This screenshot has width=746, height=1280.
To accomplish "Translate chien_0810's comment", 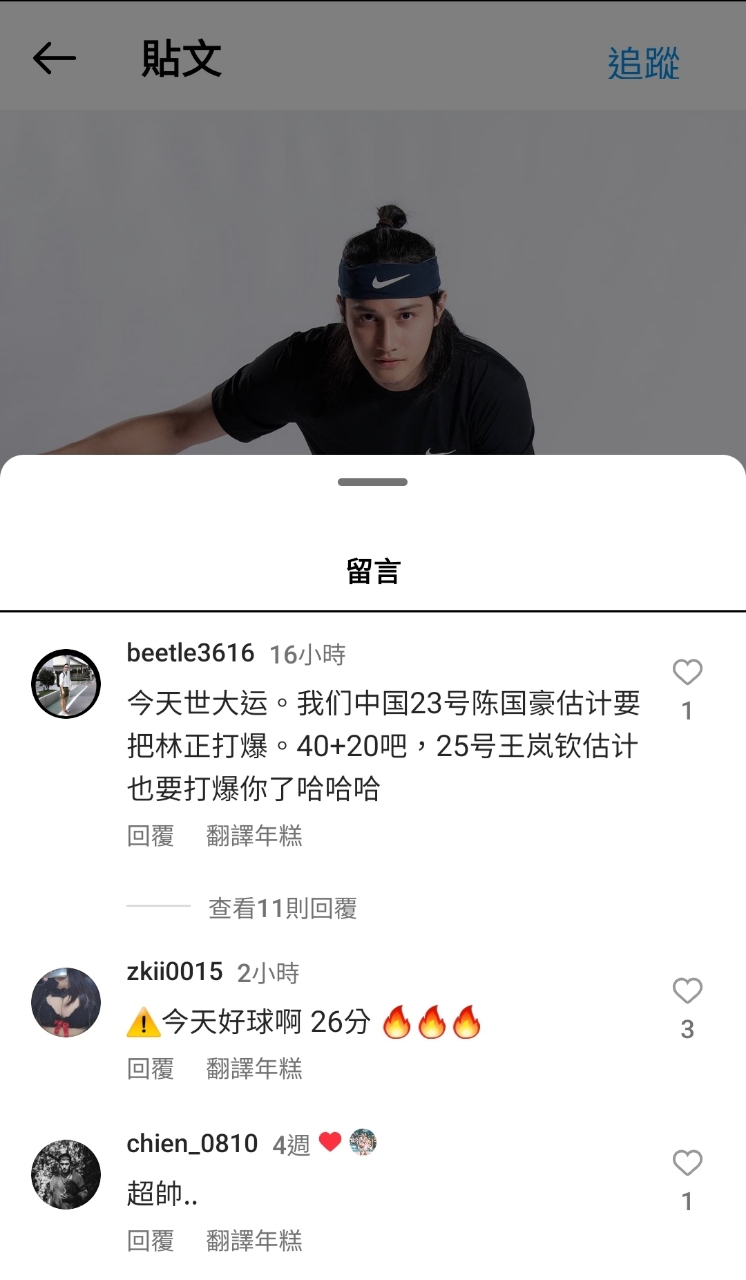I will coord(254,1241).
